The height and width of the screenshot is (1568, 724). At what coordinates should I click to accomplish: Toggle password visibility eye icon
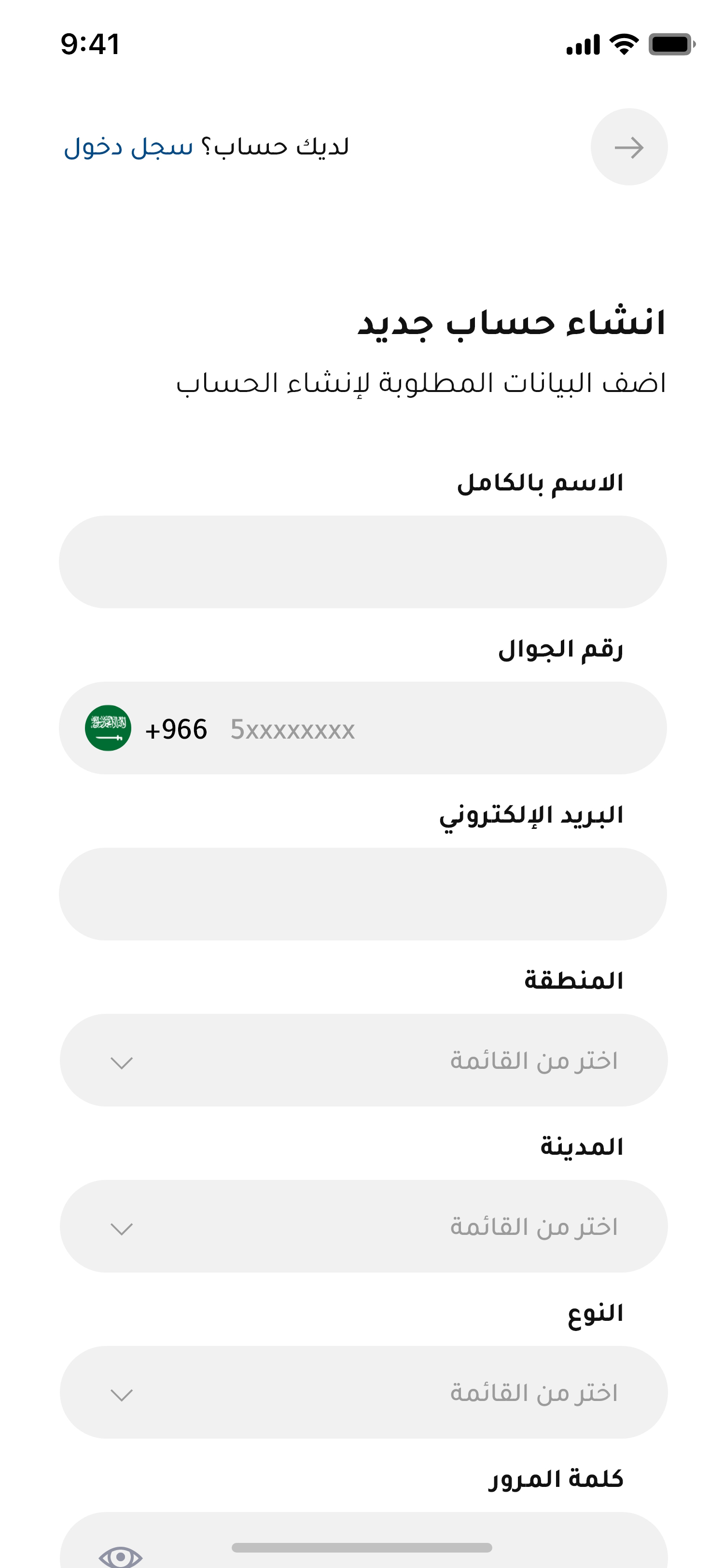pos(121,1556)
